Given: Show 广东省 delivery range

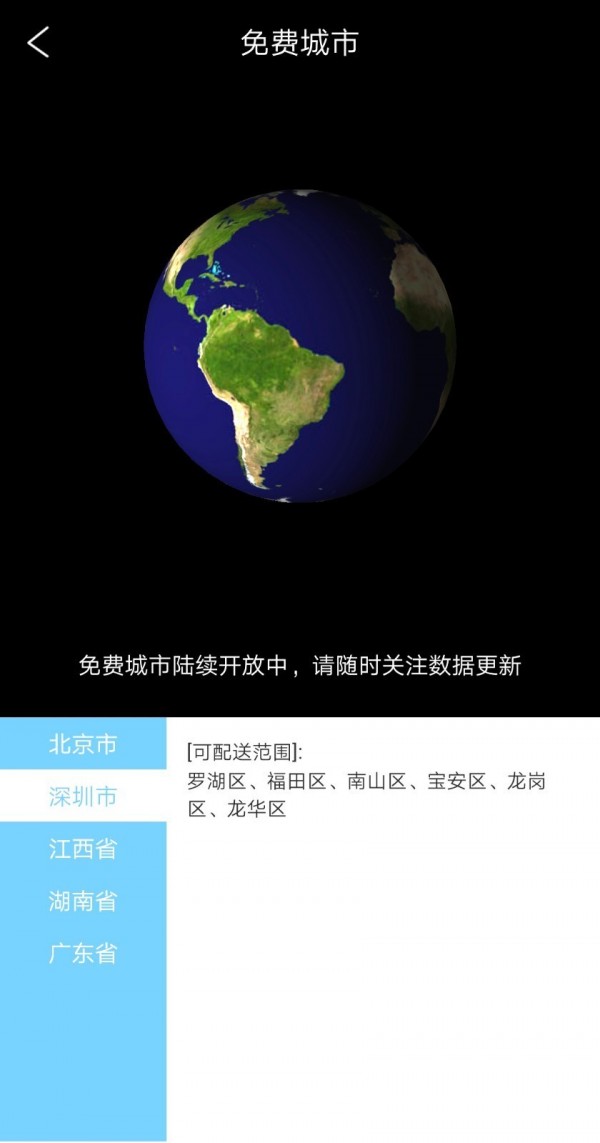Looking at the screenshot, I should click(x=83, y=953).
